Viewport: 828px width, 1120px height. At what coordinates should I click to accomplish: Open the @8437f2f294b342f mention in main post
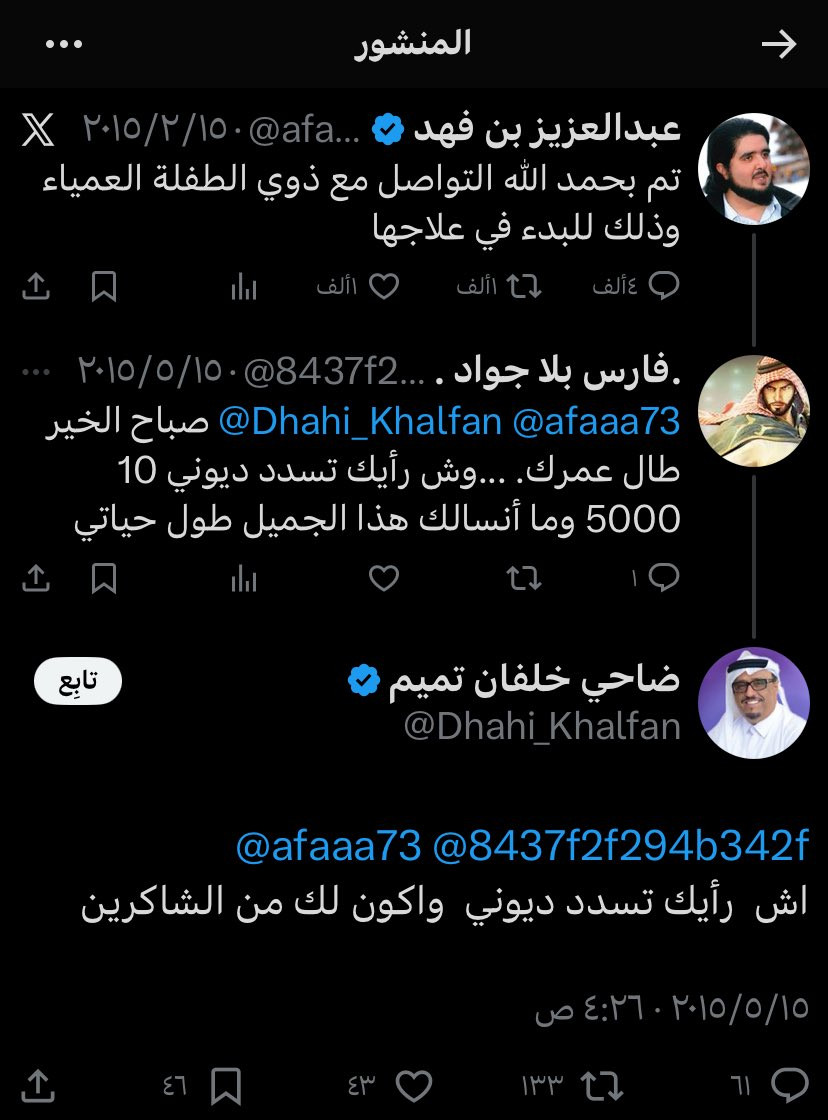620,848
